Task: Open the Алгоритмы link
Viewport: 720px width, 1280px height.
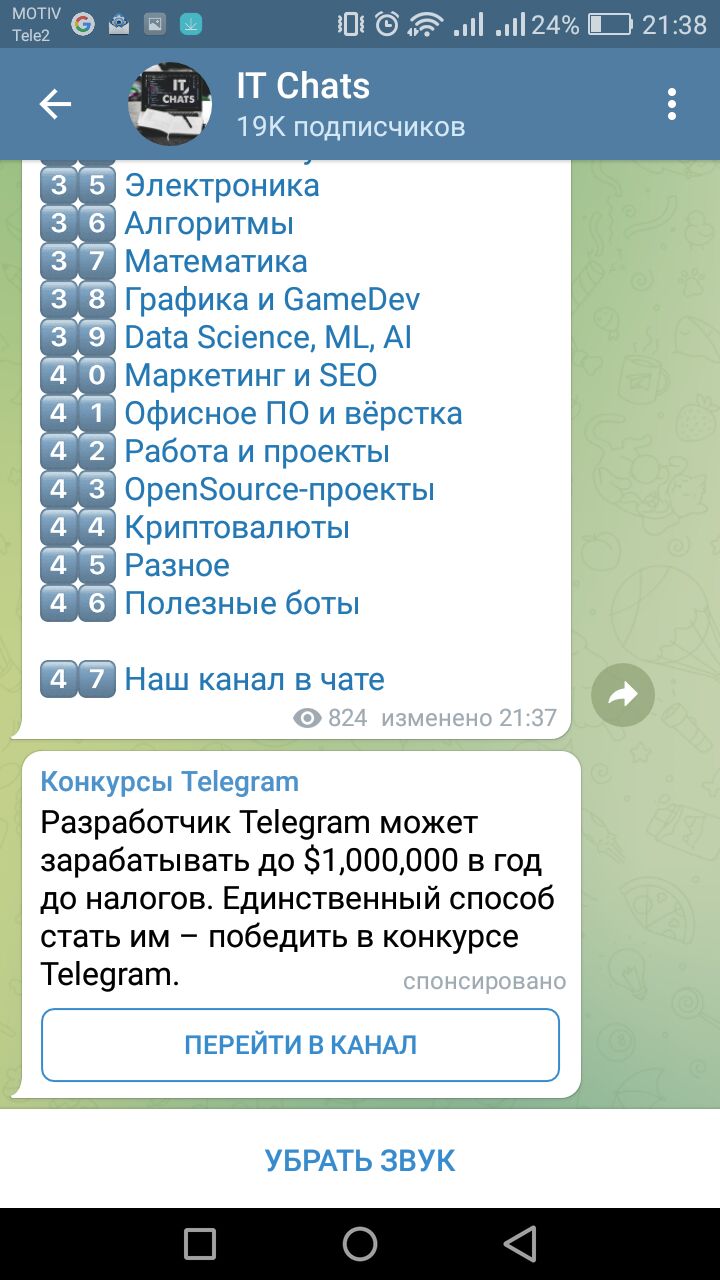Action: (x=208, y=223)
